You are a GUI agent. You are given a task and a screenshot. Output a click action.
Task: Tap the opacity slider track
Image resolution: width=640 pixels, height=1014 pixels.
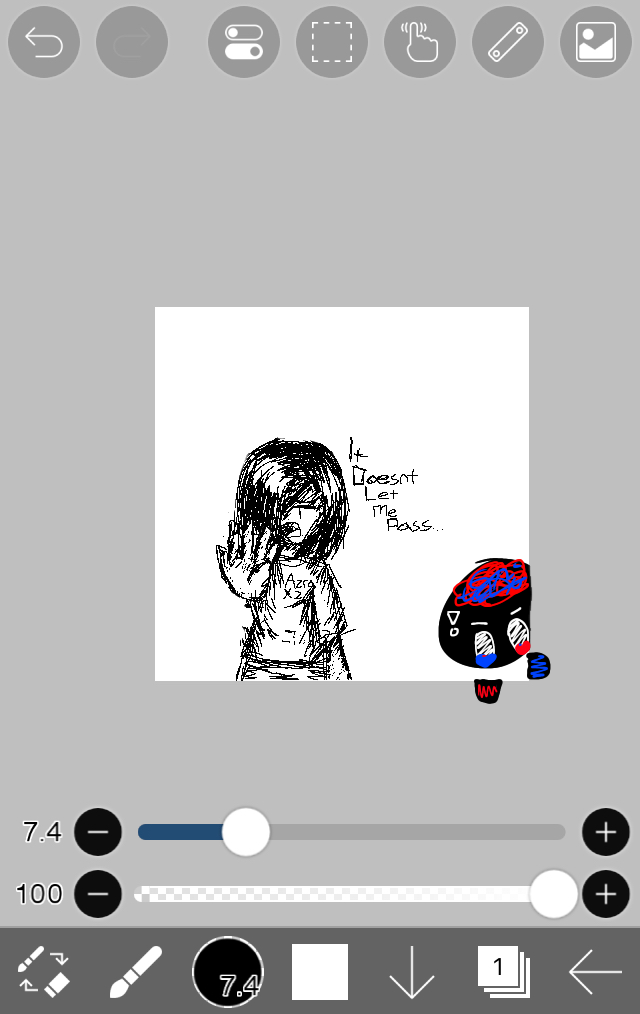click(x=340, y=894)
